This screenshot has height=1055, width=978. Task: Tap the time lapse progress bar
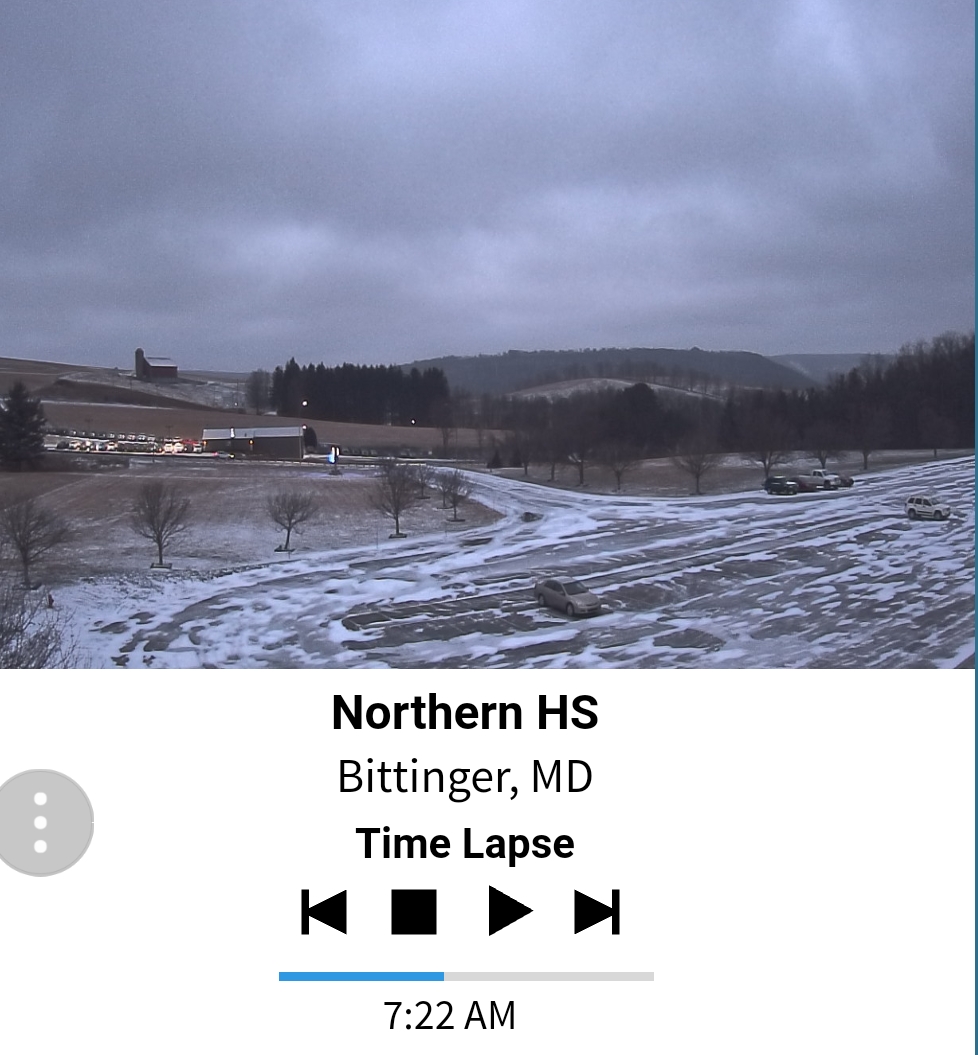tap(466, 976)
